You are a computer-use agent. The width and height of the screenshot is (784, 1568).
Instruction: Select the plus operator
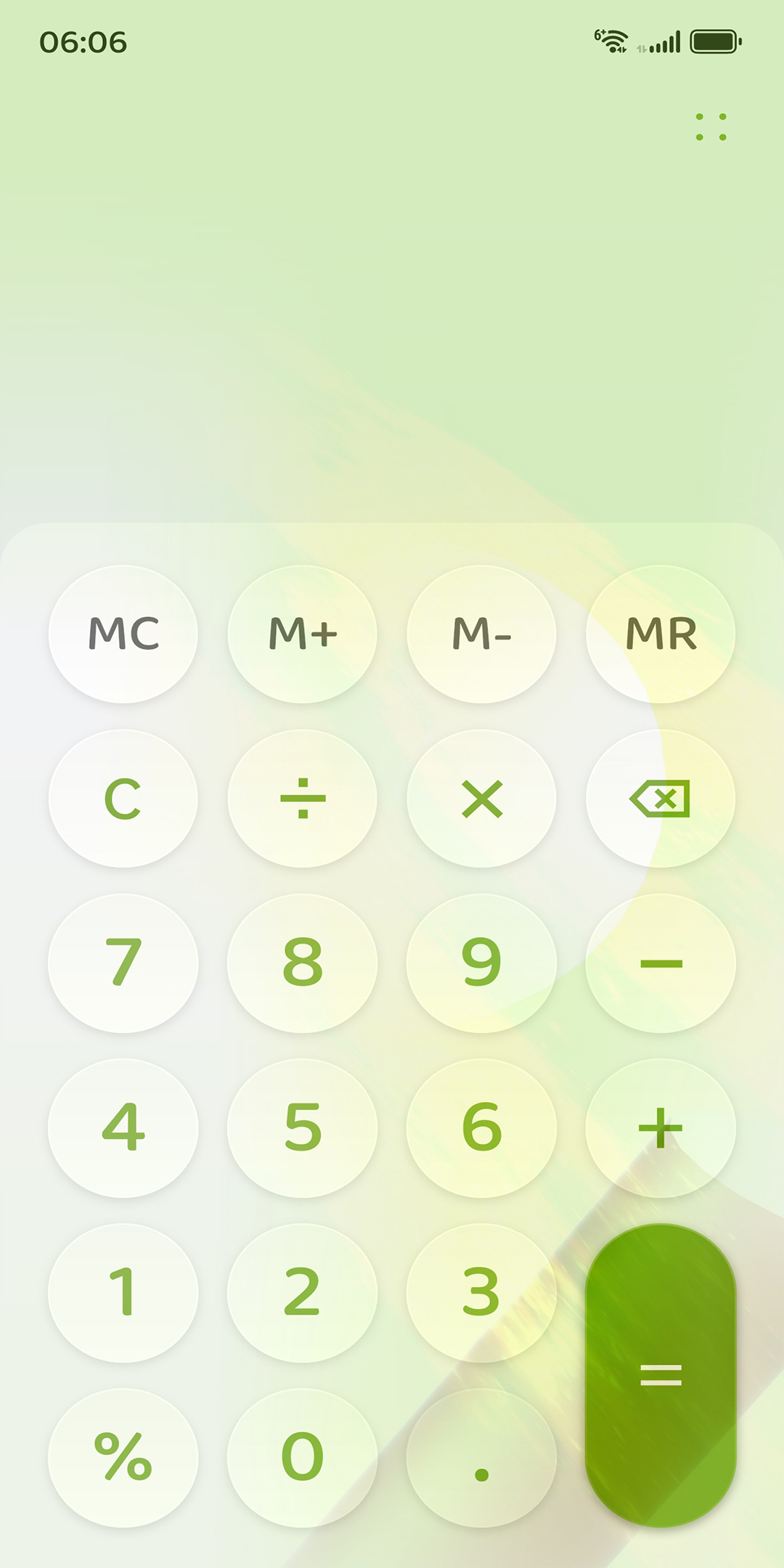(x=661, y=1128)
